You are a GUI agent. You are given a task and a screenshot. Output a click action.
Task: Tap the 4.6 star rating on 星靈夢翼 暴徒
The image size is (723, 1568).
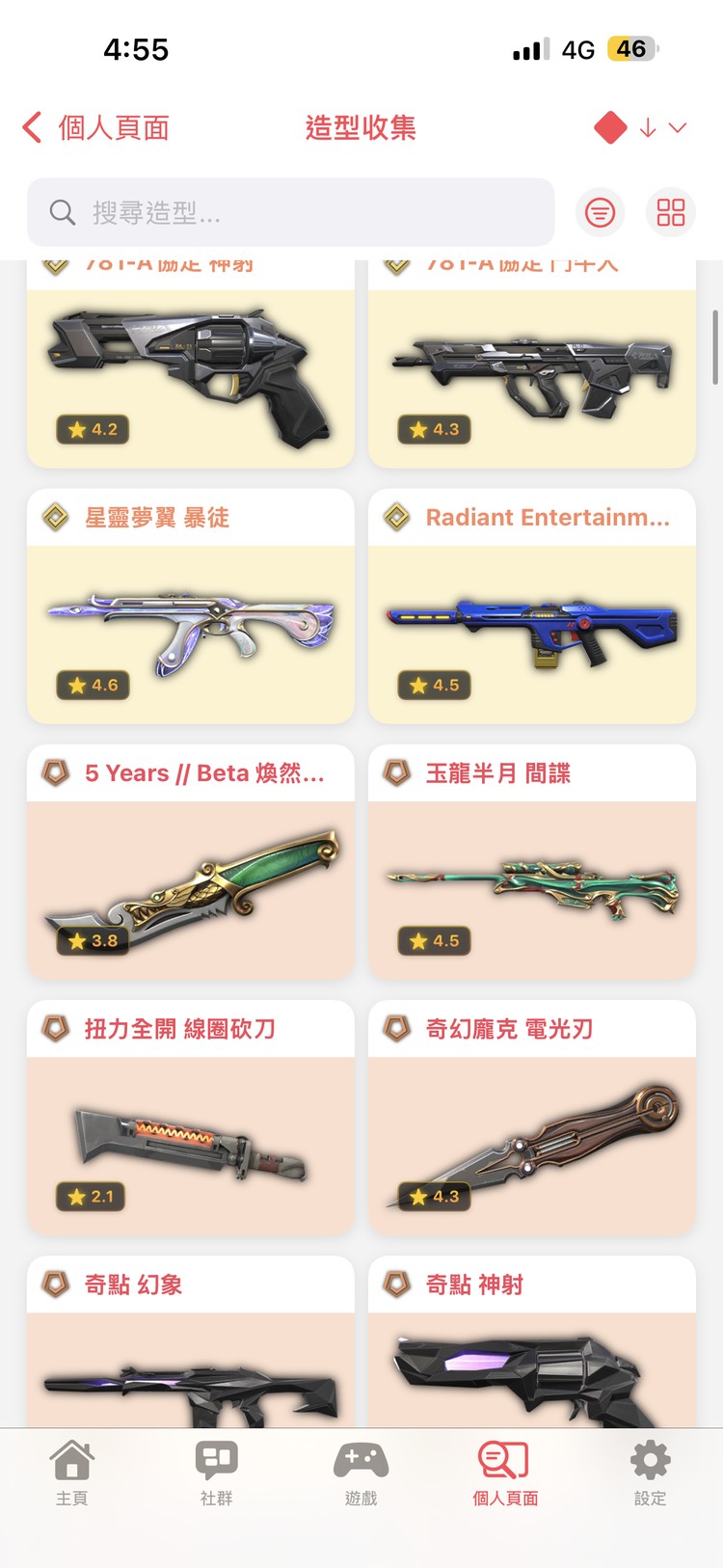[x=93, y=685]
